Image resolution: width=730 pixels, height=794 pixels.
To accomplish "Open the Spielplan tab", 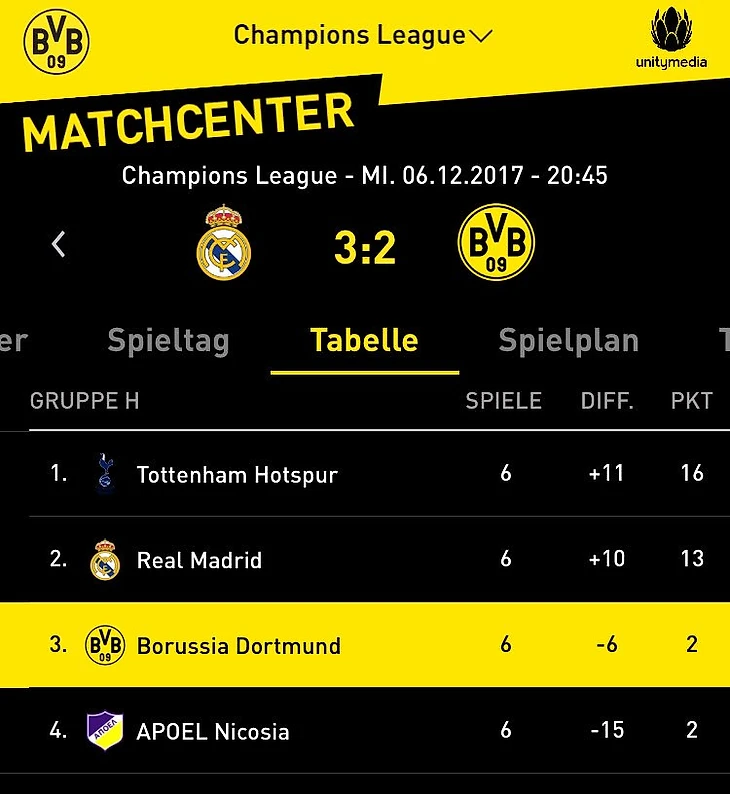I will coord(568,341).
